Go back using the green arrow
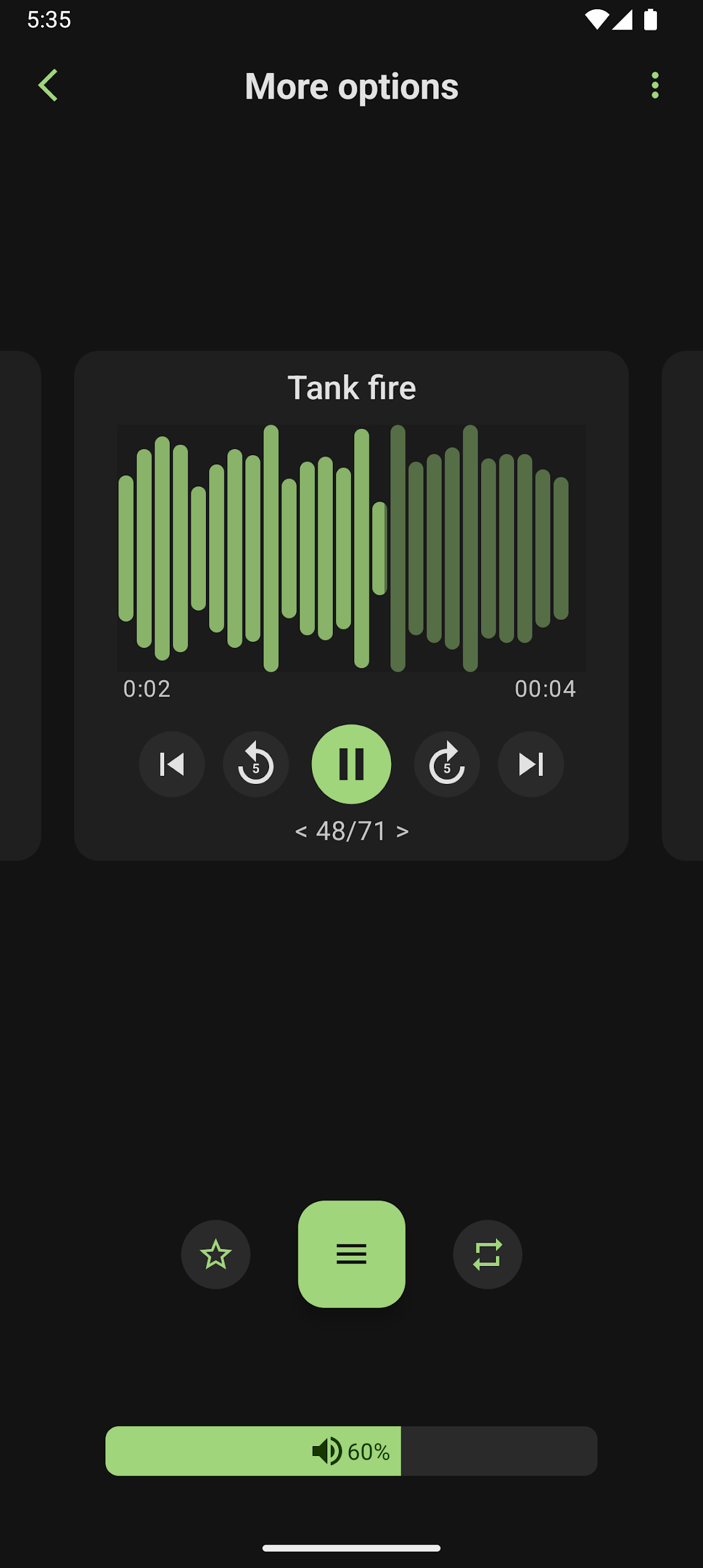 pos(48,85)
